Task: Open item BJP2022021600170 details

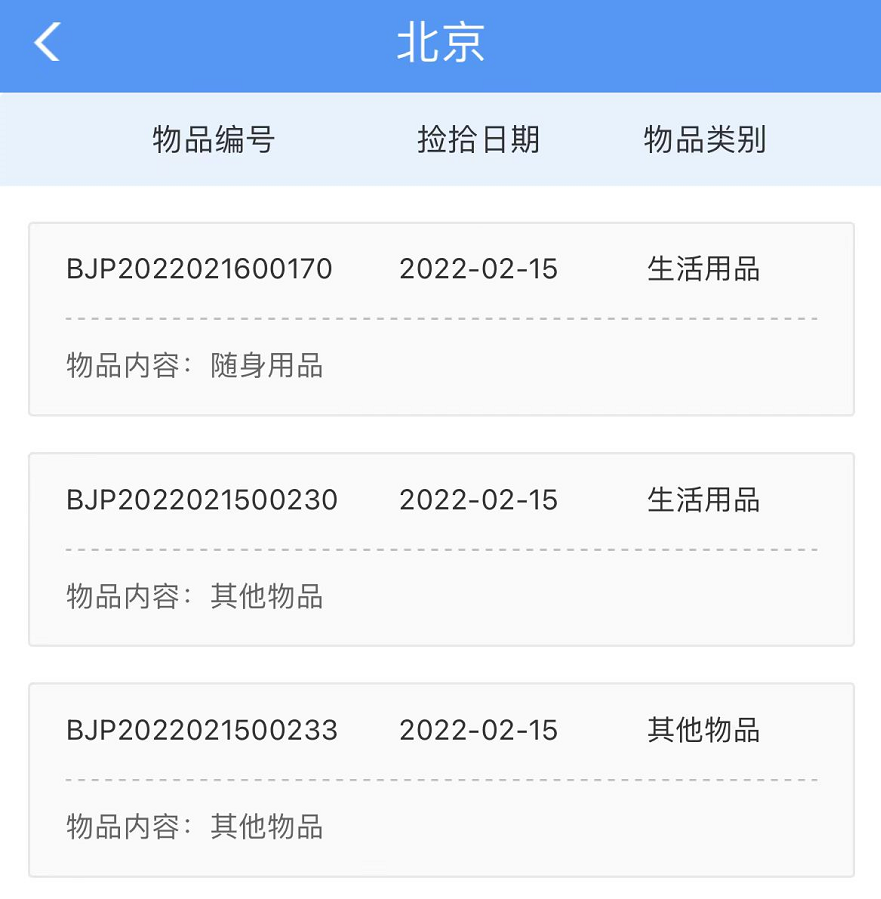Action: pyautogui.click(x=200, y=268)
